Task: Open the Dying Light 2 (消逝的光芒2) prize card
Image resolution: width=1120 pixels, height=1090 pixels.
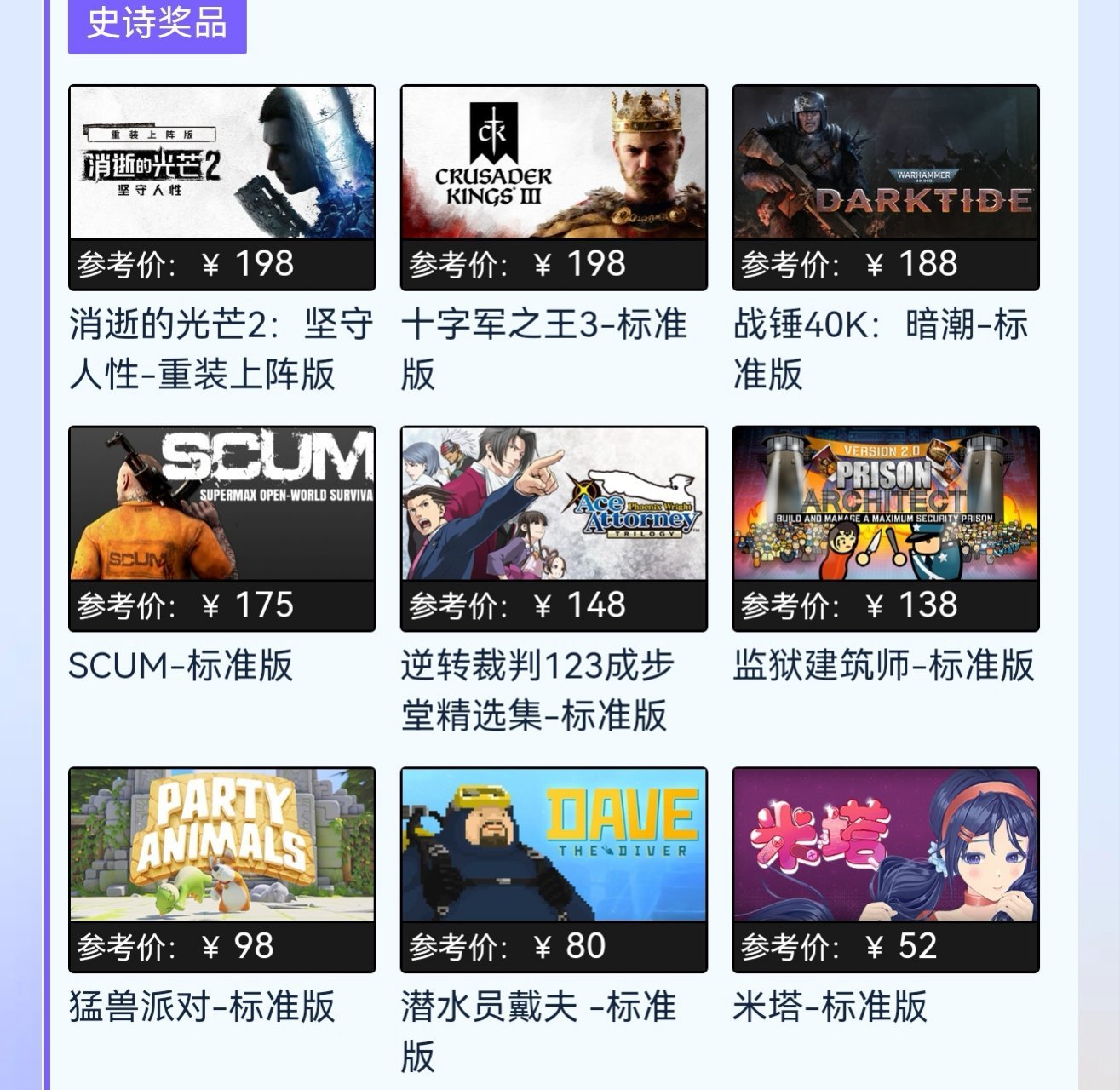Action: (x=221, y=163)
